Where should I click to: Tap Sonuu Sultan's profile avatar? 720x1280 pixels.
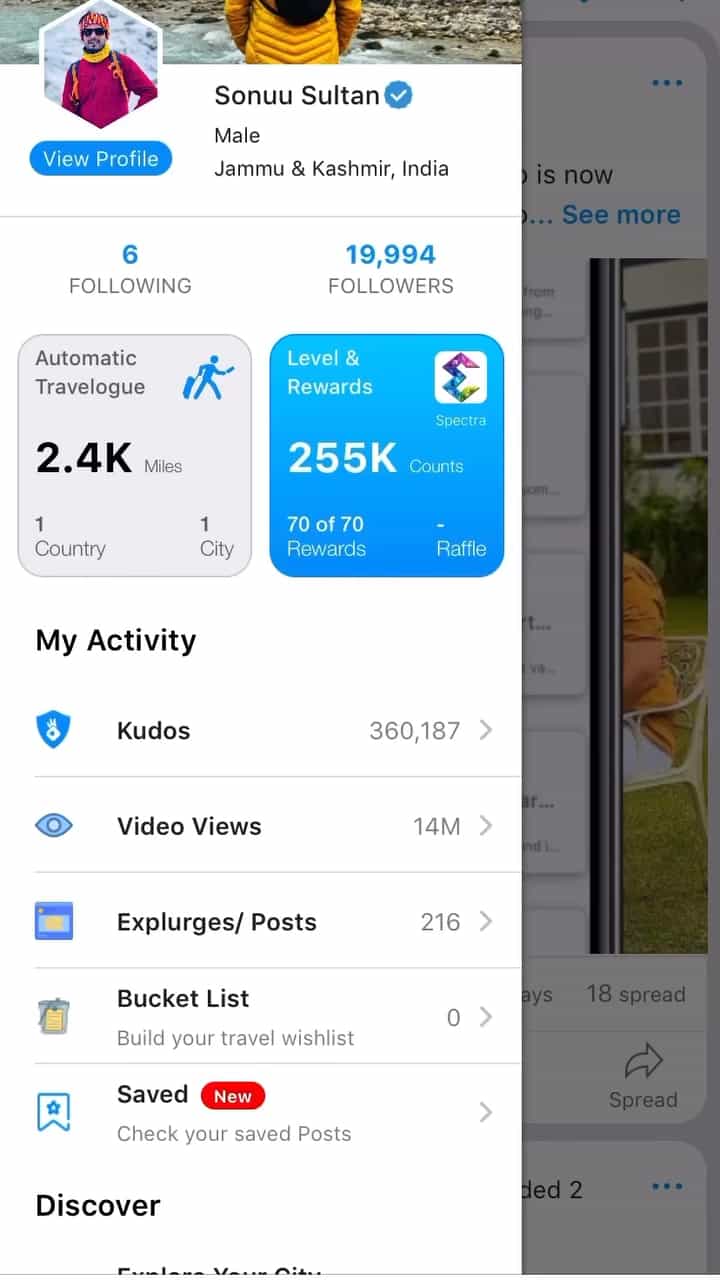pos(101,66)
